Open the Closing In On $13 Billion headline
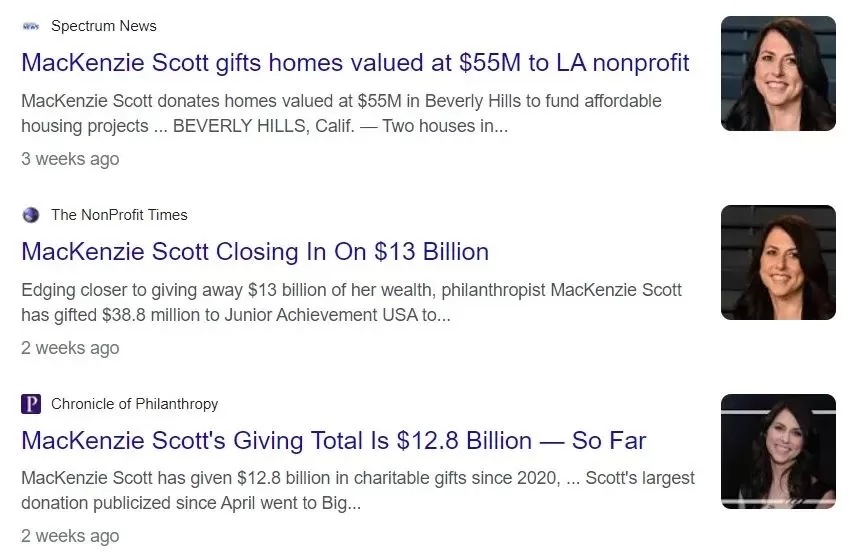The height and width of the screenshot is (560, 850). 255,252
